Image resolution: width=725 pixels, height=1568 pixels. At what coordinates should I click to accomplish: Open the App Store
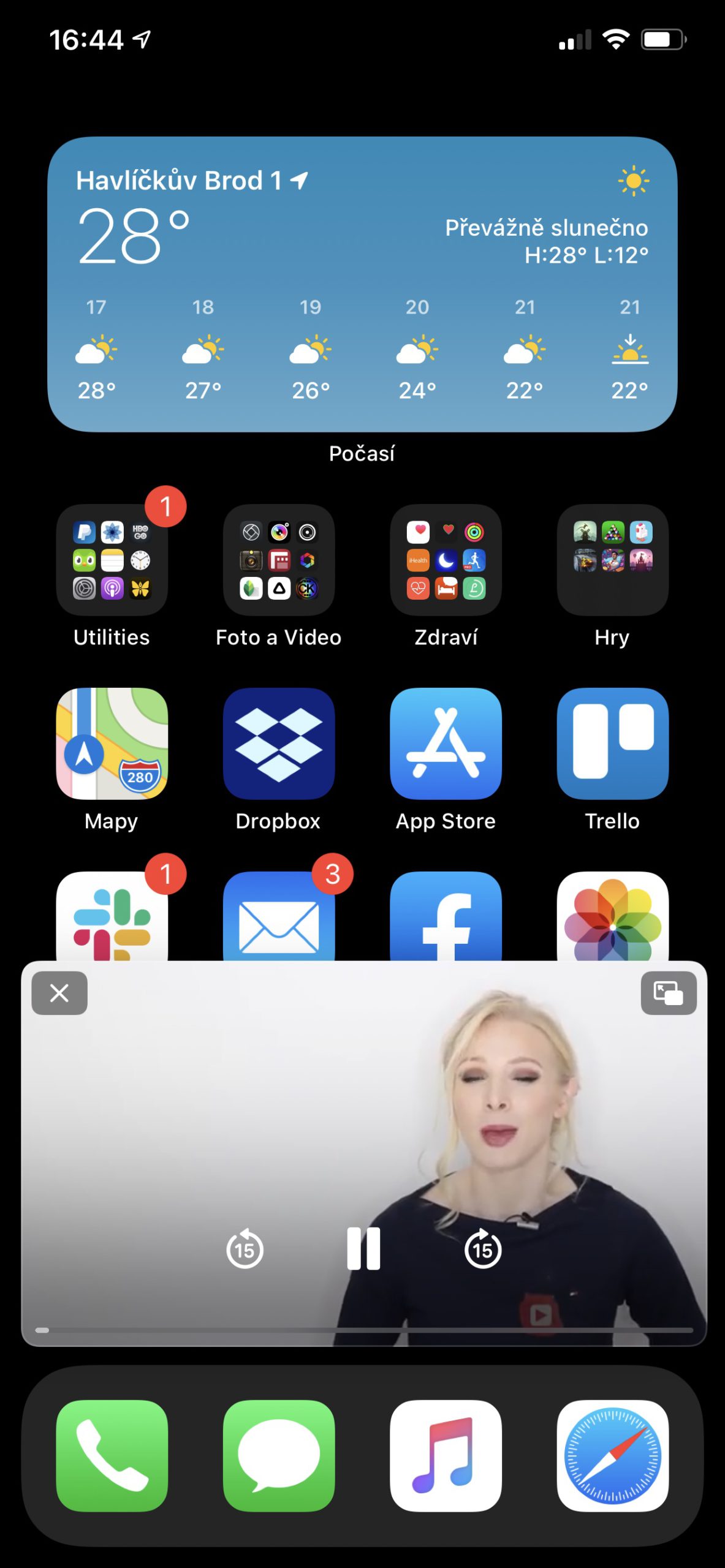(x=446, y=743)
